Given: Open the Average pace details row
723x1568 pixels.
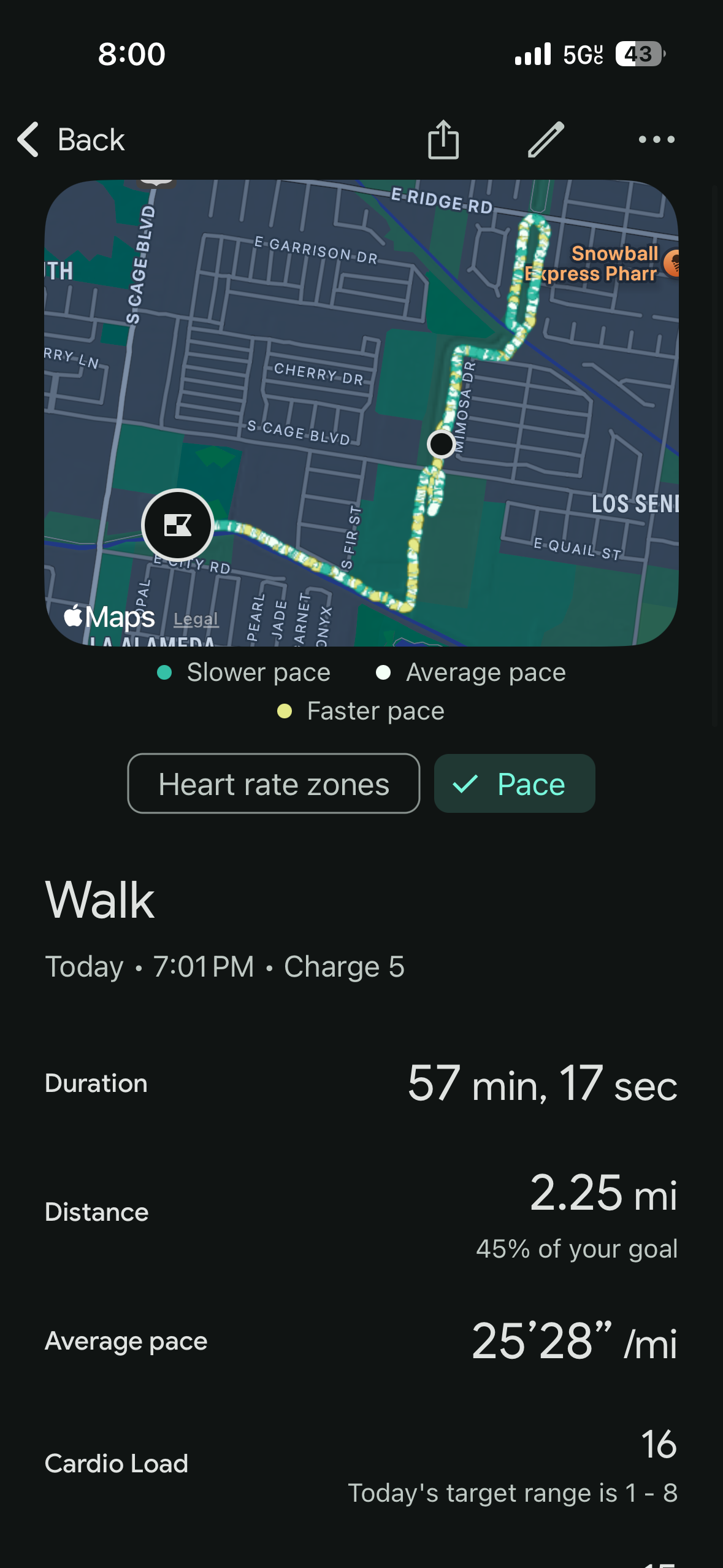Looking at the screenshot, I should point(361,1341).
